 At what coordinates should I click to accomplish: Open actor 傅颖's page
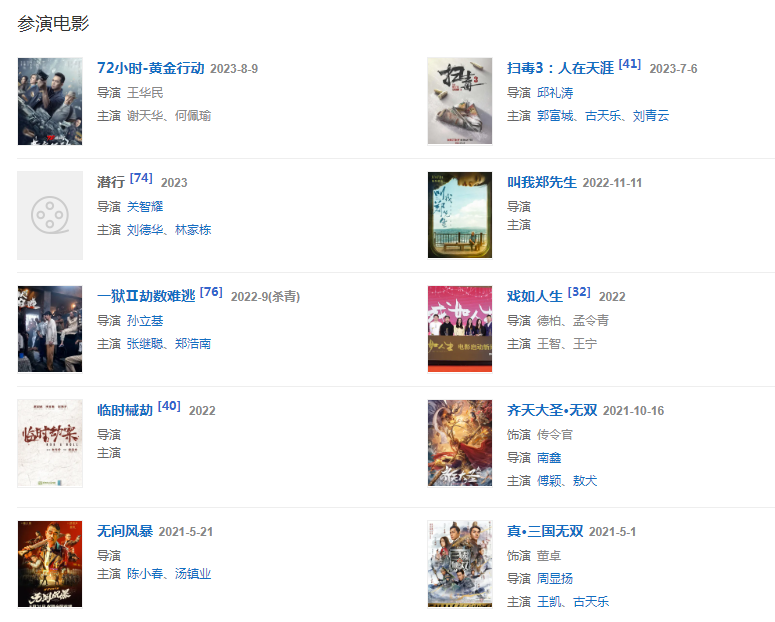[549, 481]
